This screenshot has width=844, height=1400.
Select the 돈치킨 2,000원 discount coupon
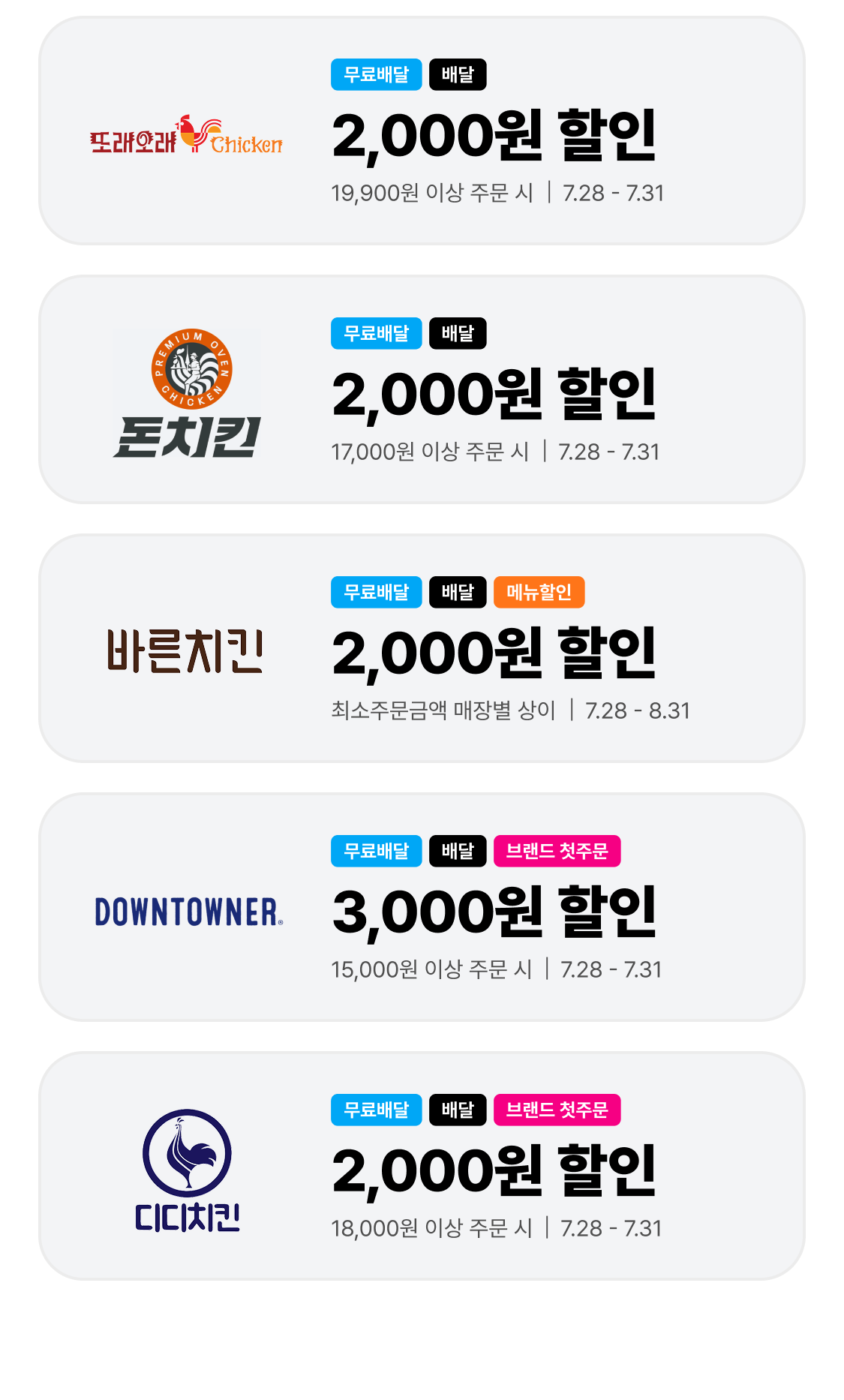pos(422,390)
